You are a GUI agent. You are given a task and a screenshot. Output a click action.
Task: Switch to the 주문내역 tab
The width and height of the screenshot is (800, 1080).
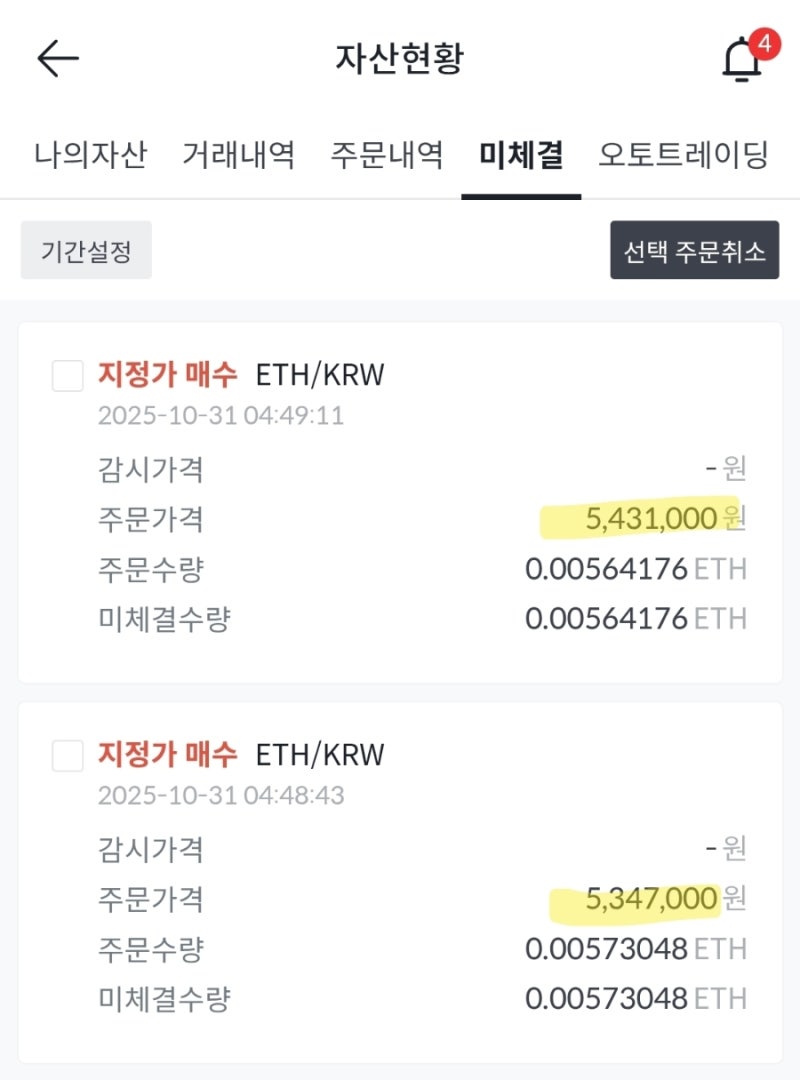(x=385, y=157)
